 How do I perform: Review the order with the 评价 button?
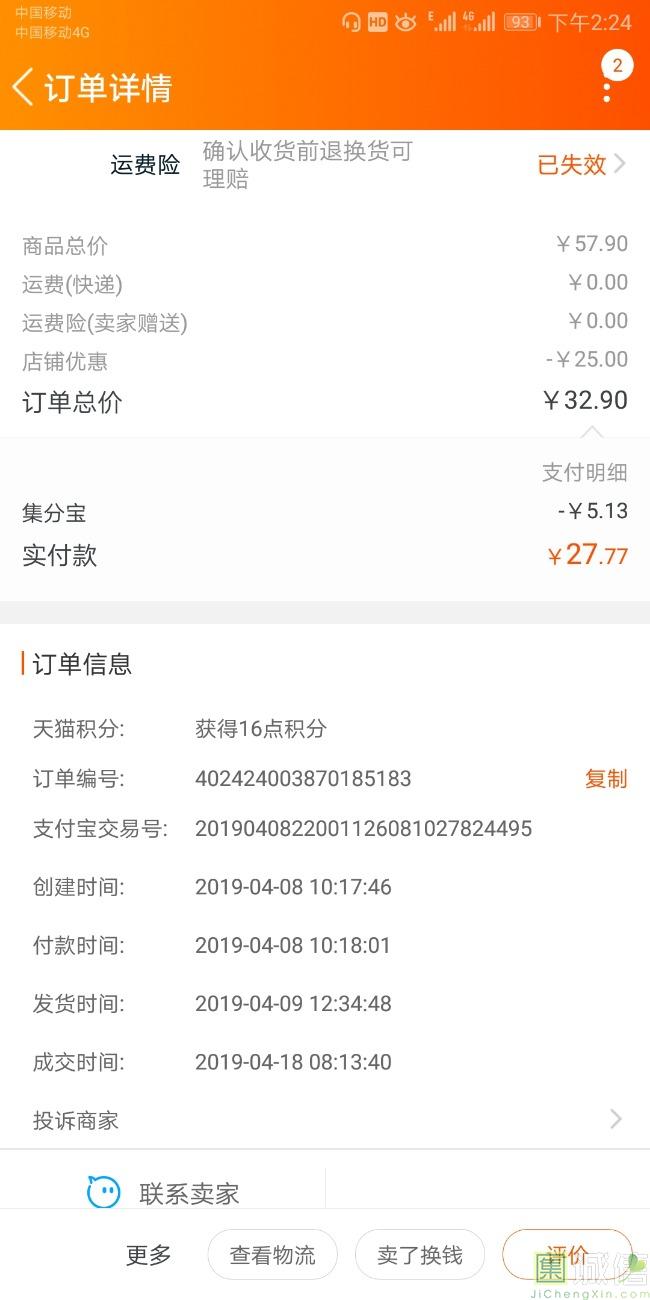pyautogui.click(x=567, y=1255)
